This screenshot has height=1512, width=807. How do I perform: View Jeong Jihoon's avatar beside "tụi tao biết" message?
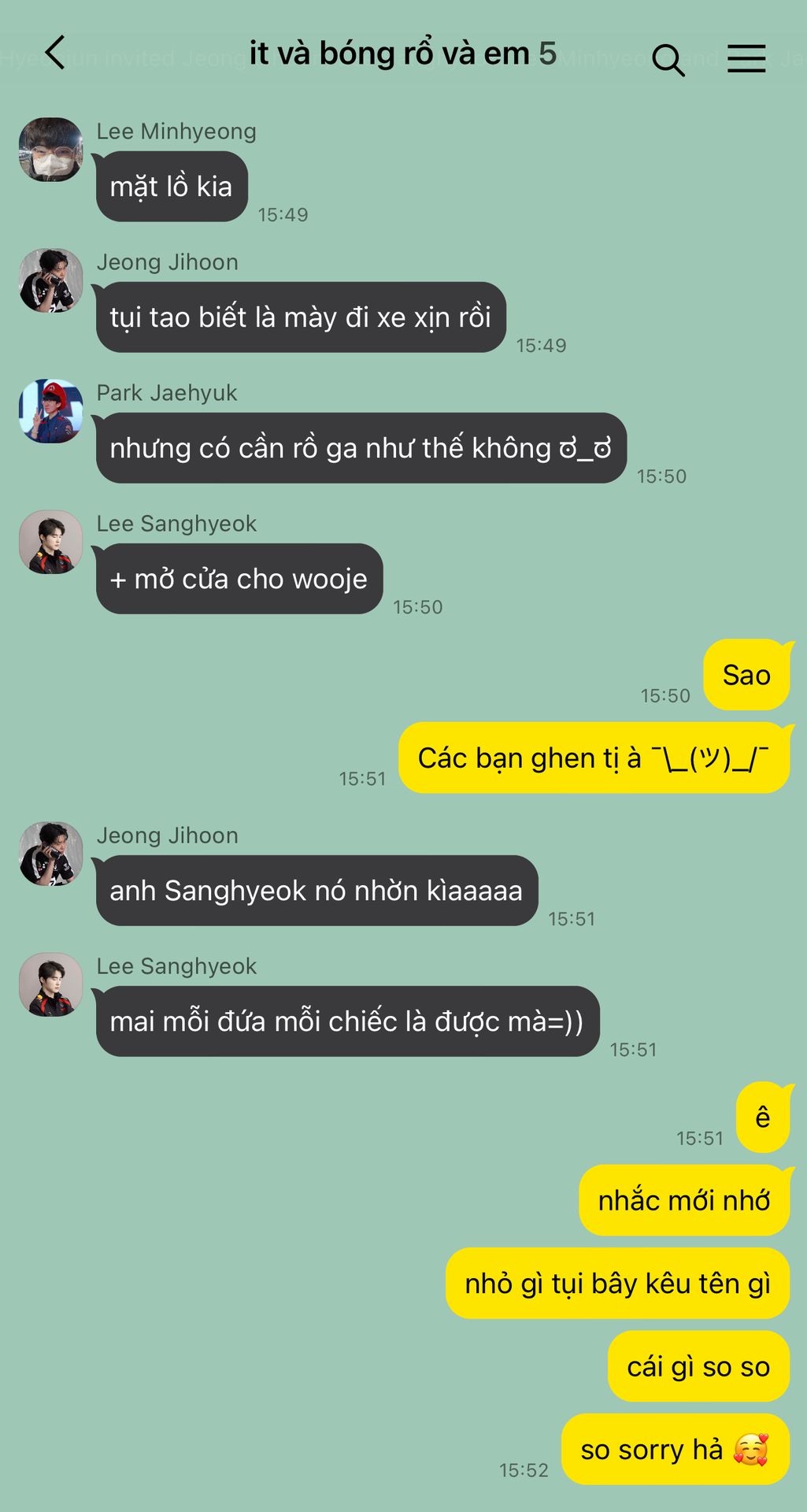51,280
